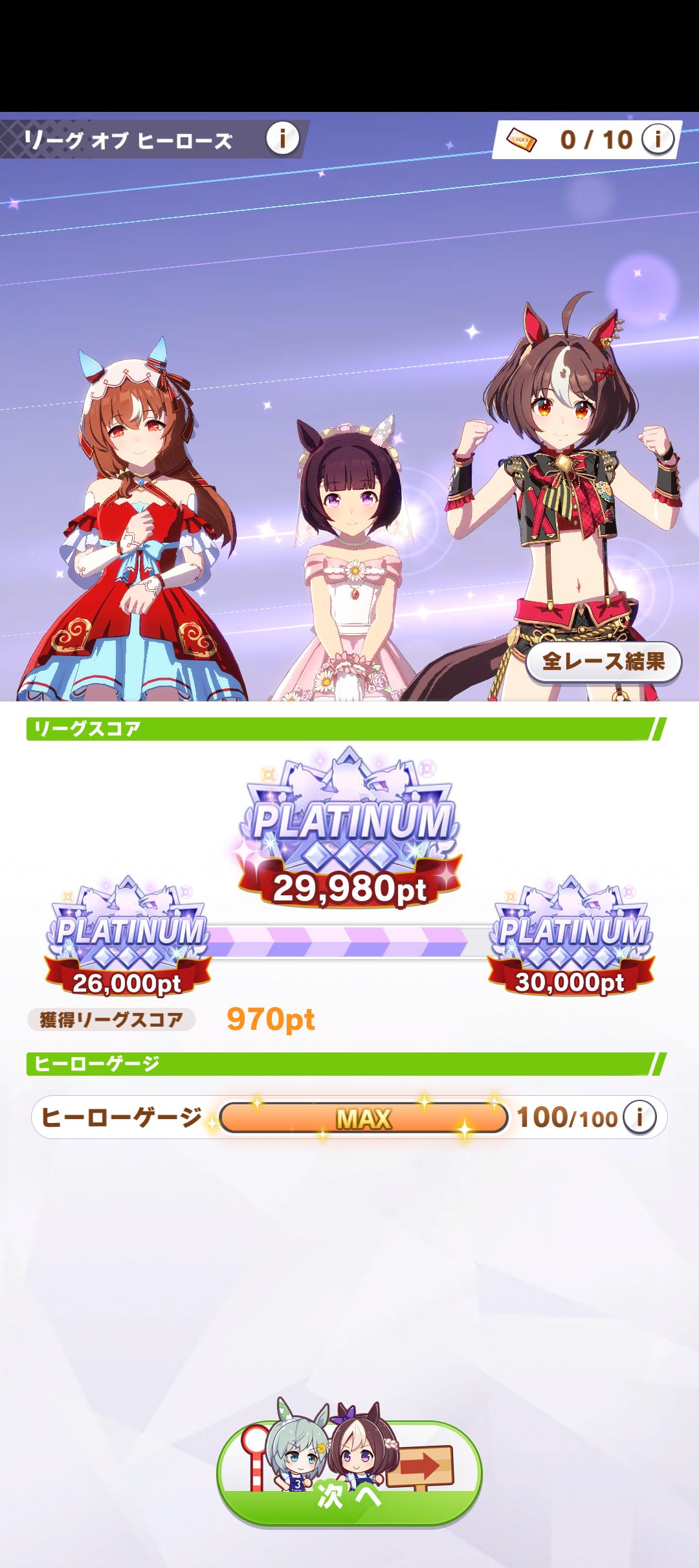The image size is (699, 1568).
Task: Open info next to リーグ オブ ヒーローズ title
Action: click(282, 138)
